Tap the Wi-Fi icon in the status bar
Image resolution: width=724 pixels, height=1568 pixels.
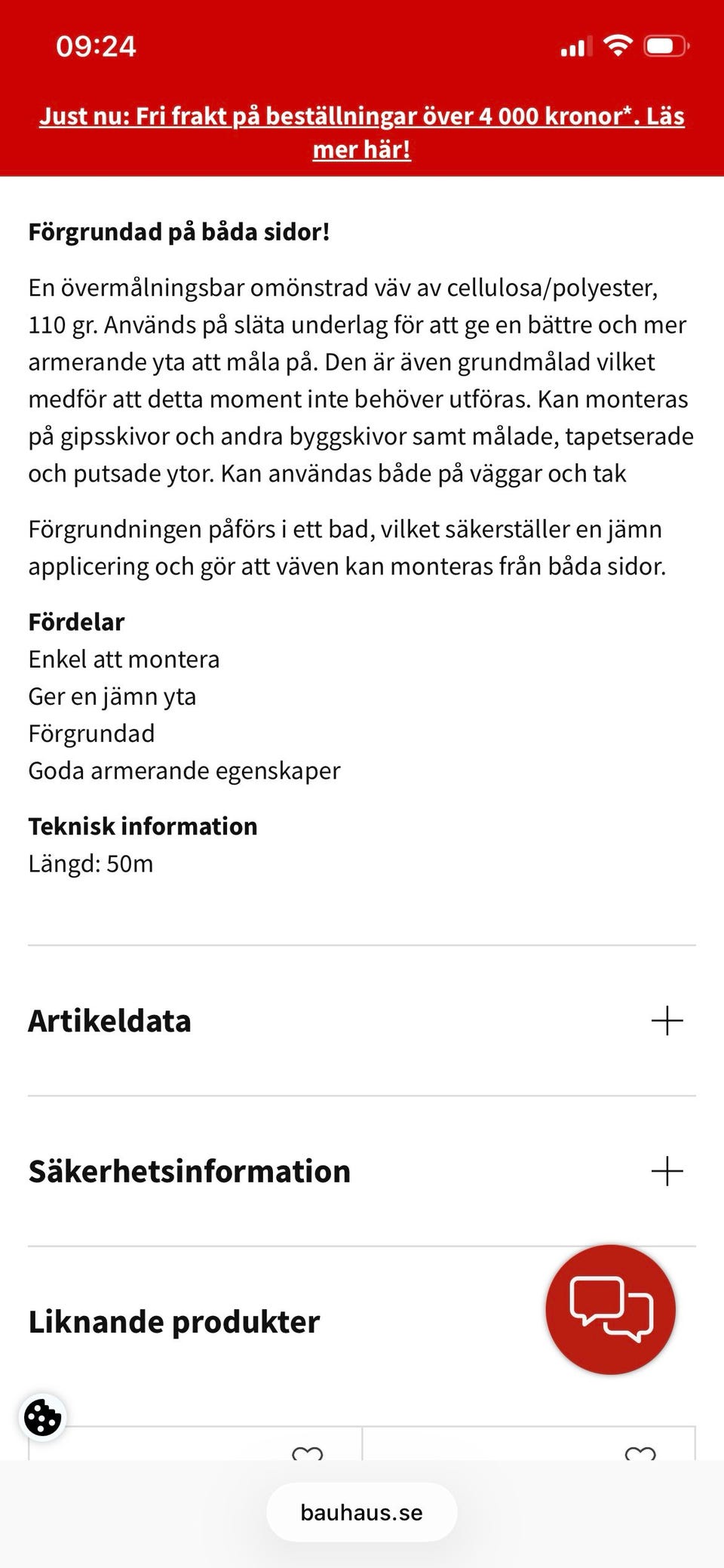(617, 45)
